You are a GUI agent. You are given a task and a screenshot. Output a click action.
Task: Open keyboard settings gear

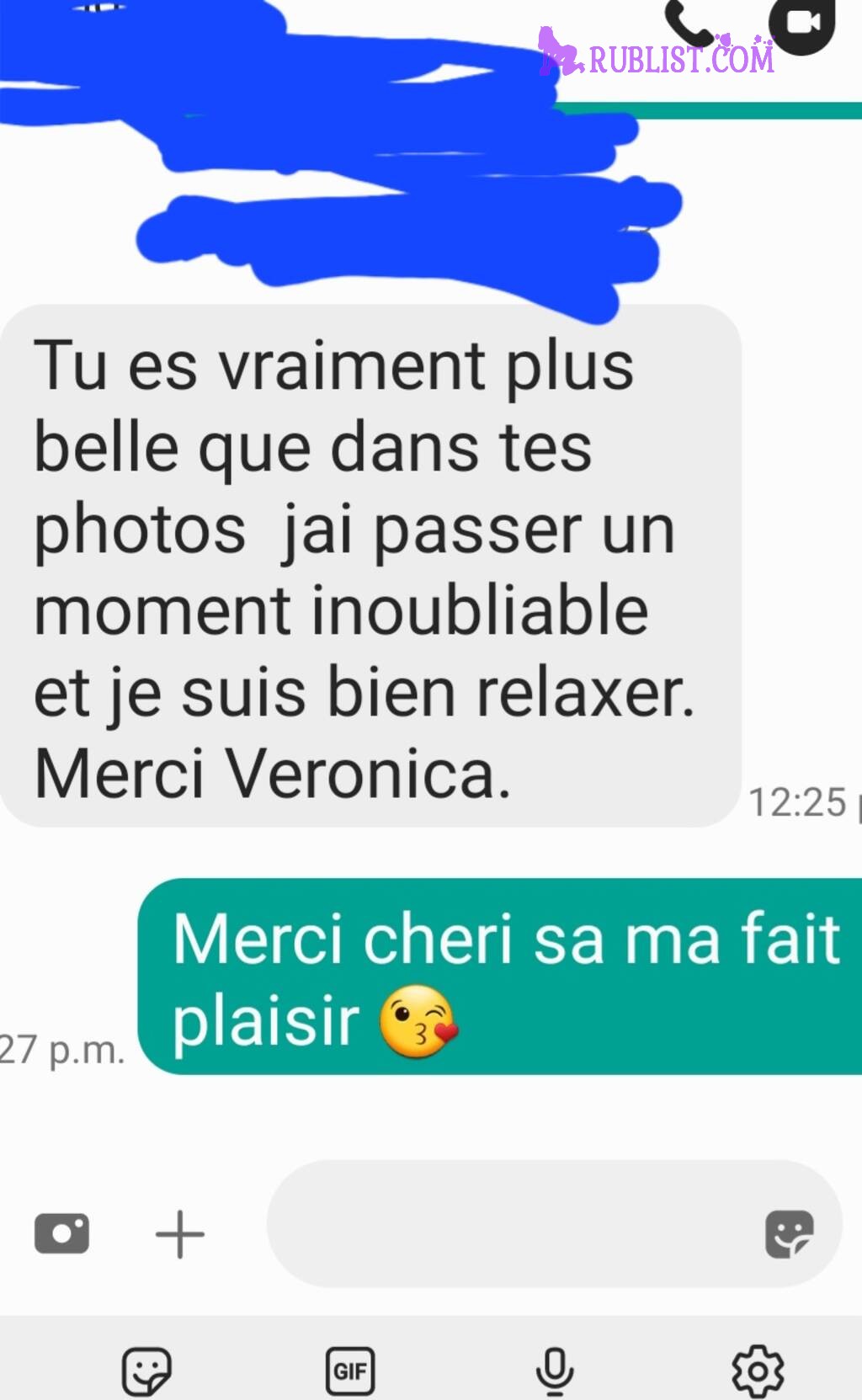[x=757, y=1371]
